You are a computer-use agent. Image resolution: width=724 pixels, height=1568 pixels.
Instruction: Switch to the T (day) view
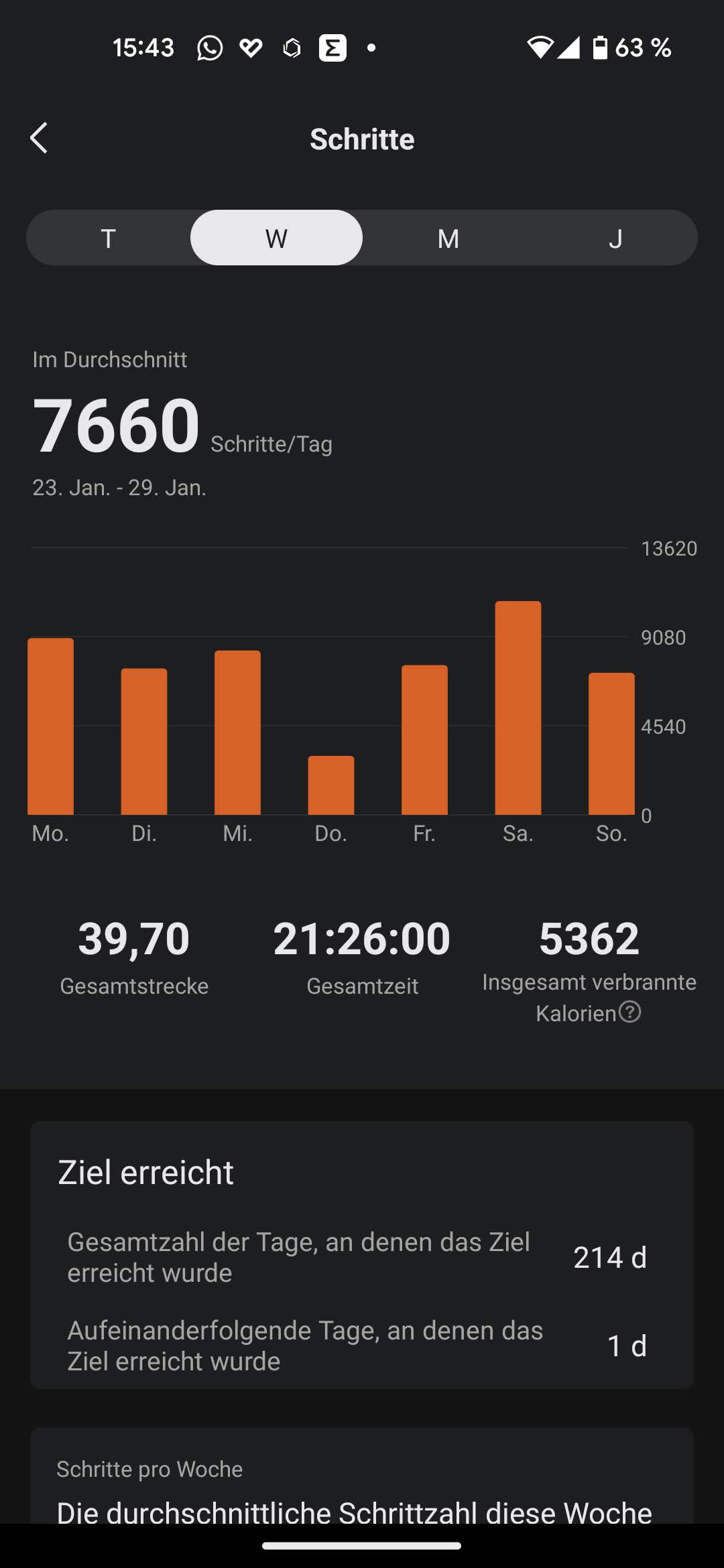click(x=108, y=238)
